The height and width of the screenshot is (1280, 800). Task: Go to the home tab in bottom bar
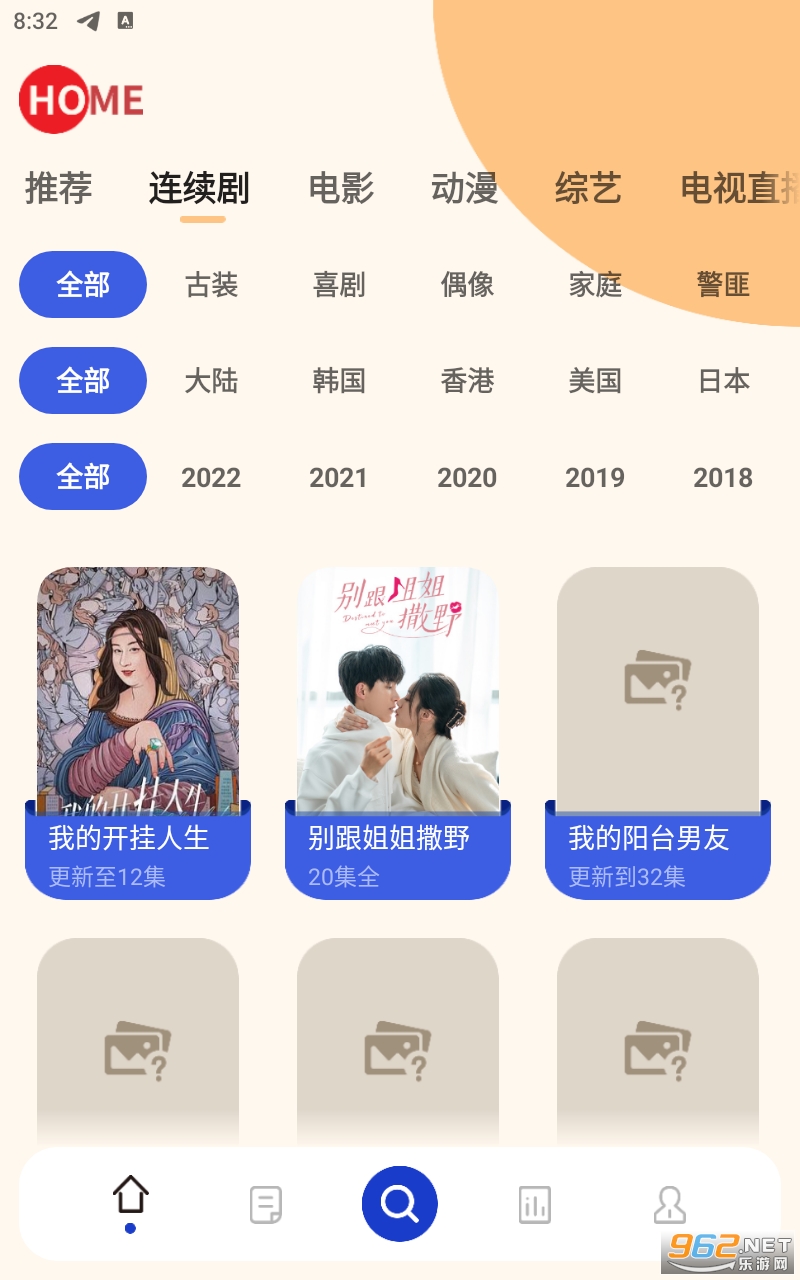[130, 1197]
